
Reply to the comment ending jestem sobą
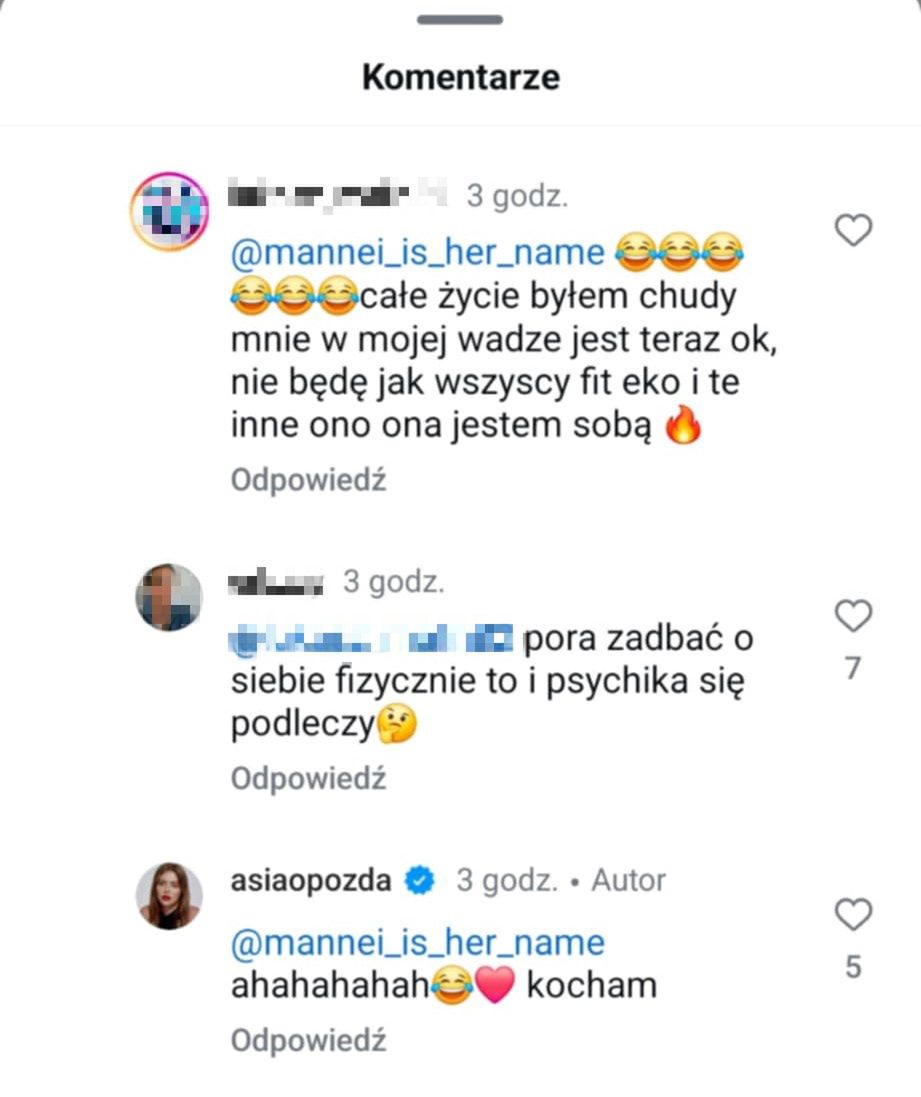click(308, 480)
